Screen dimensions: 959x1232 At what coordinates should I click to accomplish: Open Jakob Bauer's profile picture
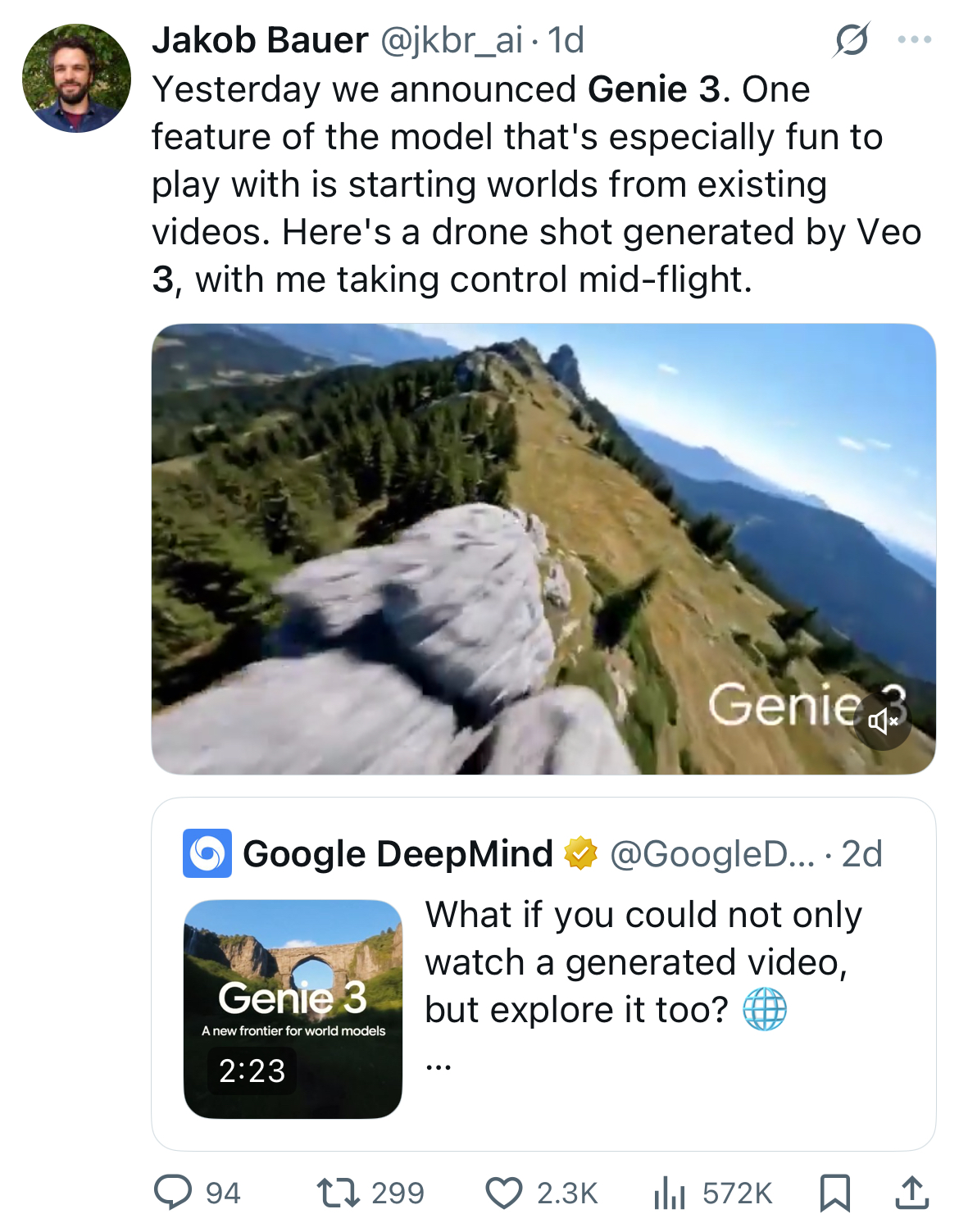(x=76, y=79)
